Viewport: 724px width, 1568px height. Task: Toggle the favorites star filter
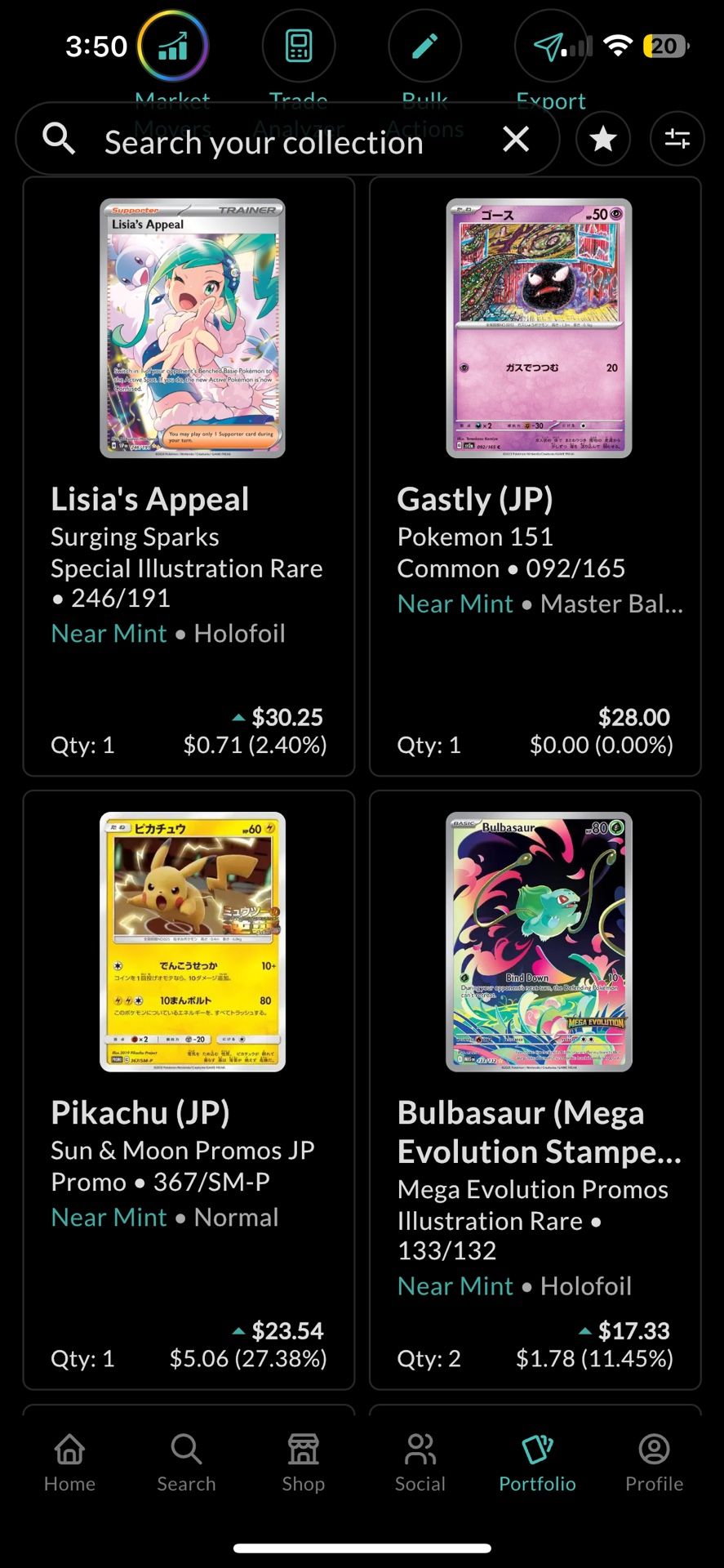[x=603, y=139]
